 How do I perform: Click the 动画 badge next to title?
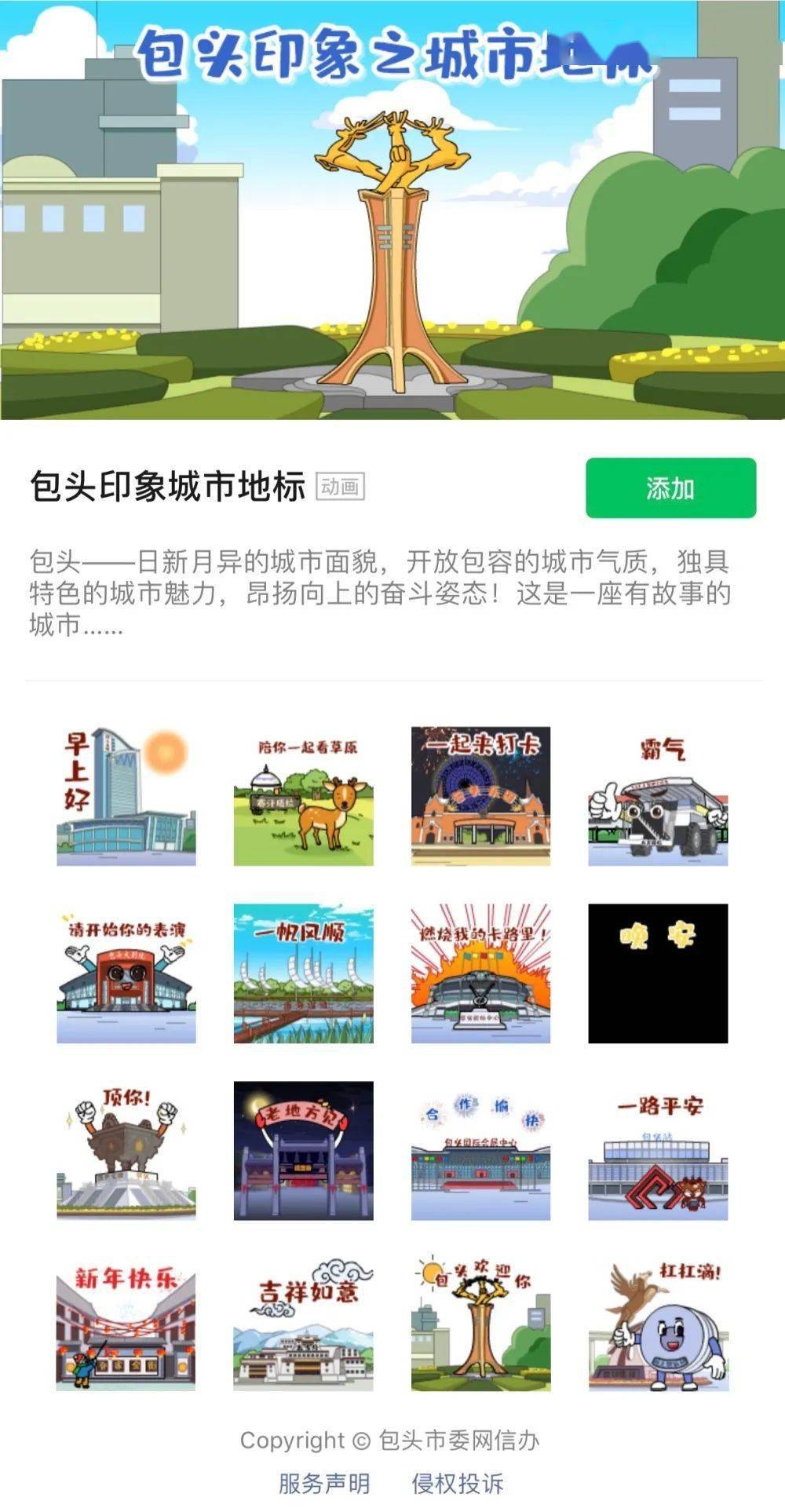coord(342,488)
